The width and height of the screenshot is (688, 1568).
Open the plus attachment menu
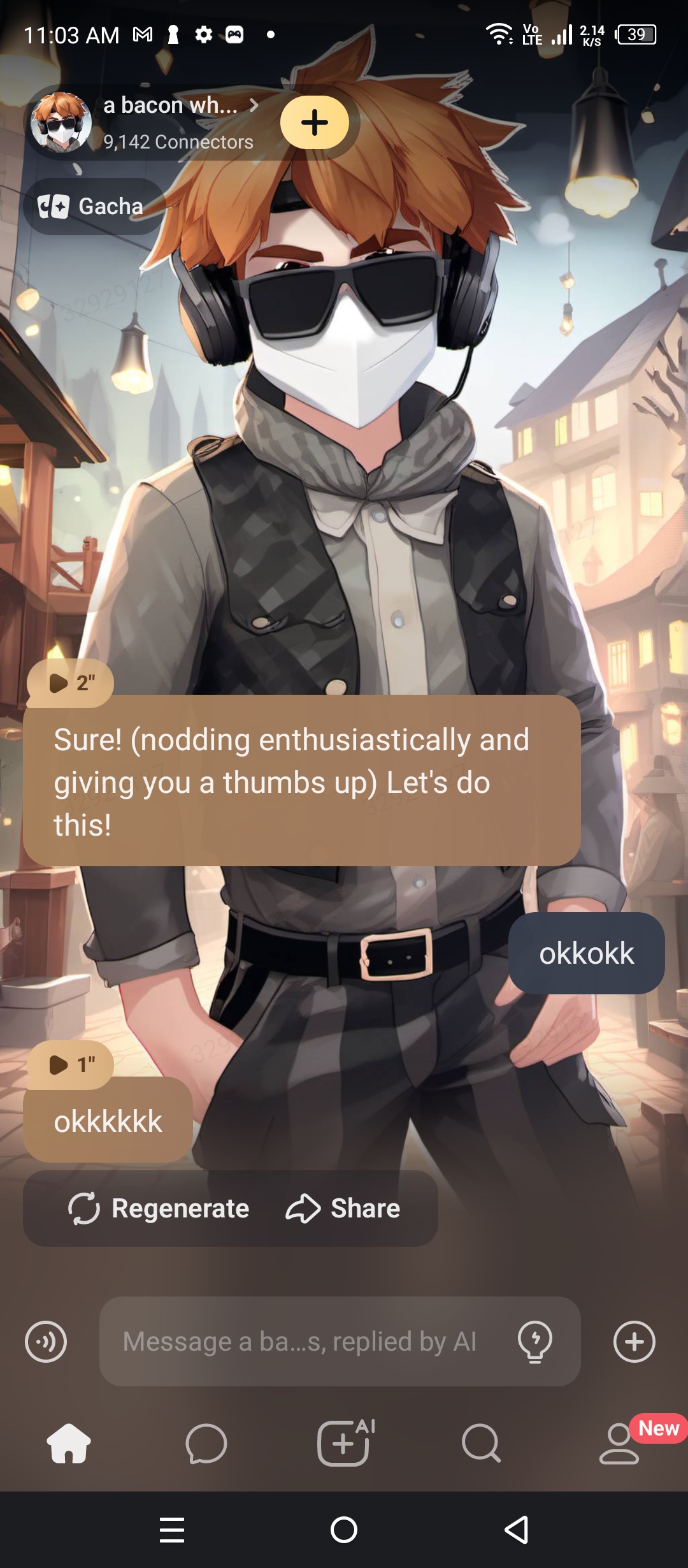[x=634, y=1341]
